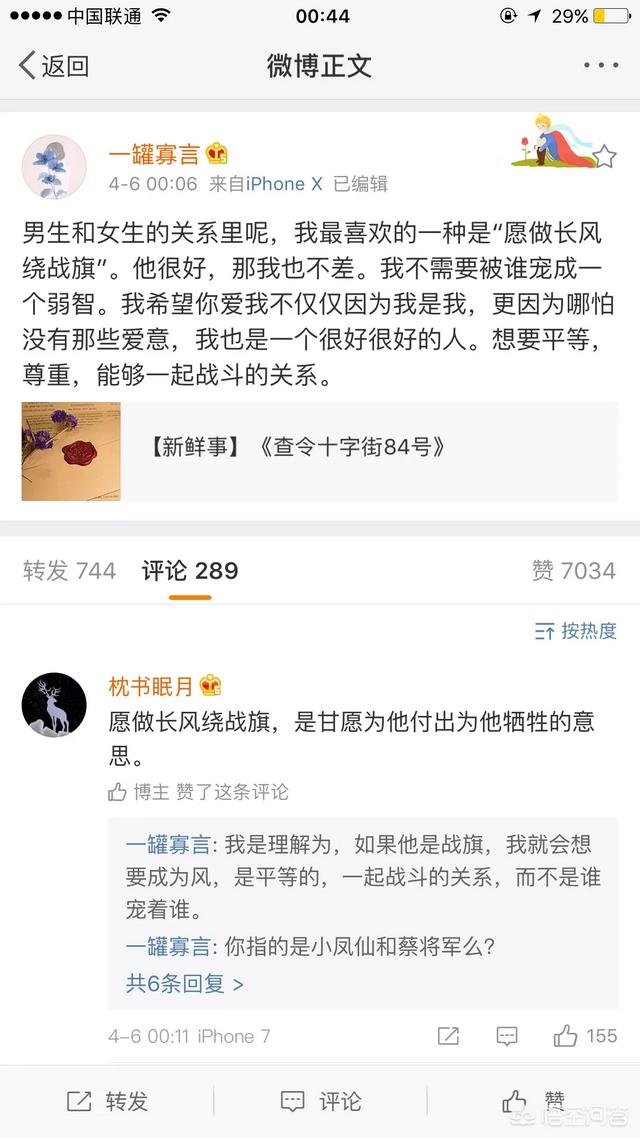Like the post with bottom 赞 button
This screenshot has height=1138, width=640.
coord(533,1102)
